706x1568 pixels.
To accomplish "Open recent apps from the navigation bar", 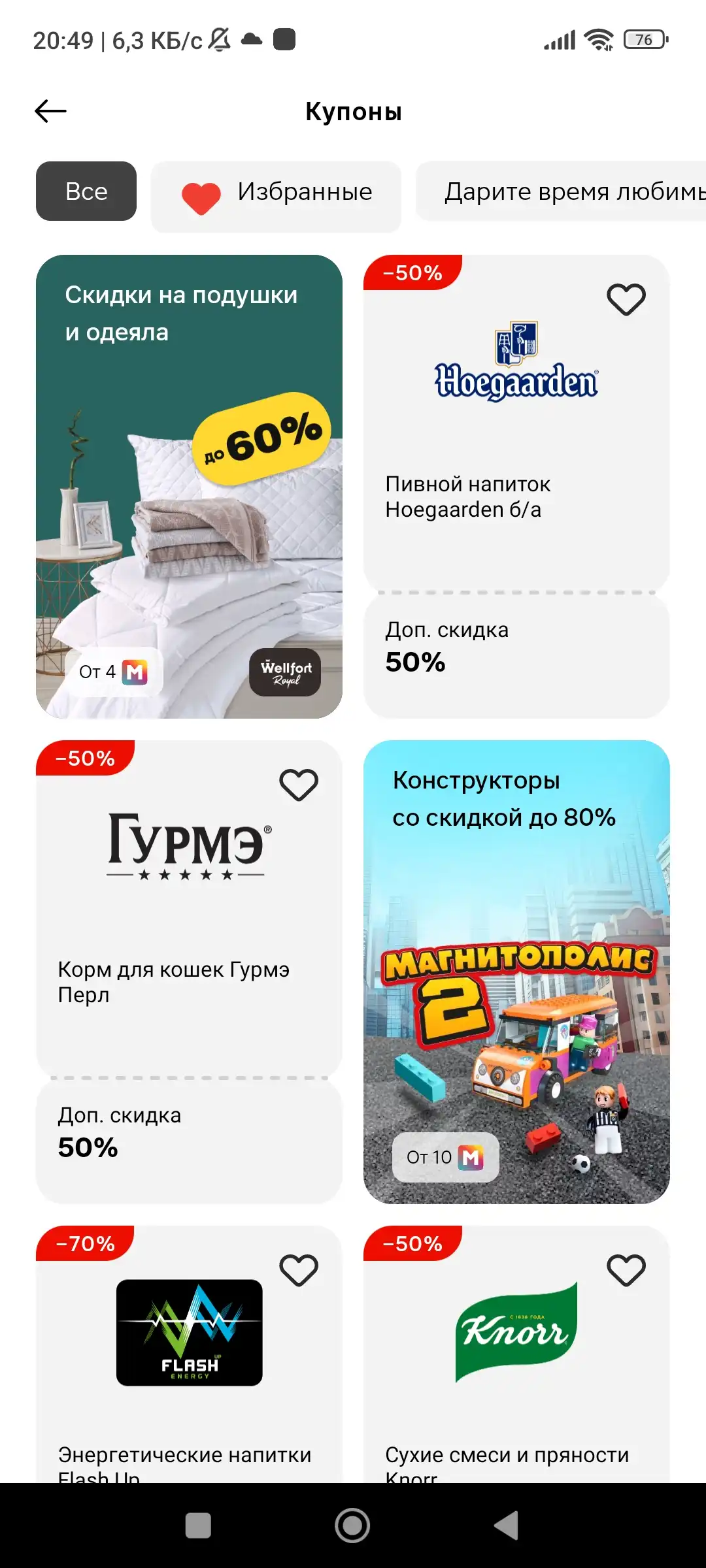I will (198, 1526).
